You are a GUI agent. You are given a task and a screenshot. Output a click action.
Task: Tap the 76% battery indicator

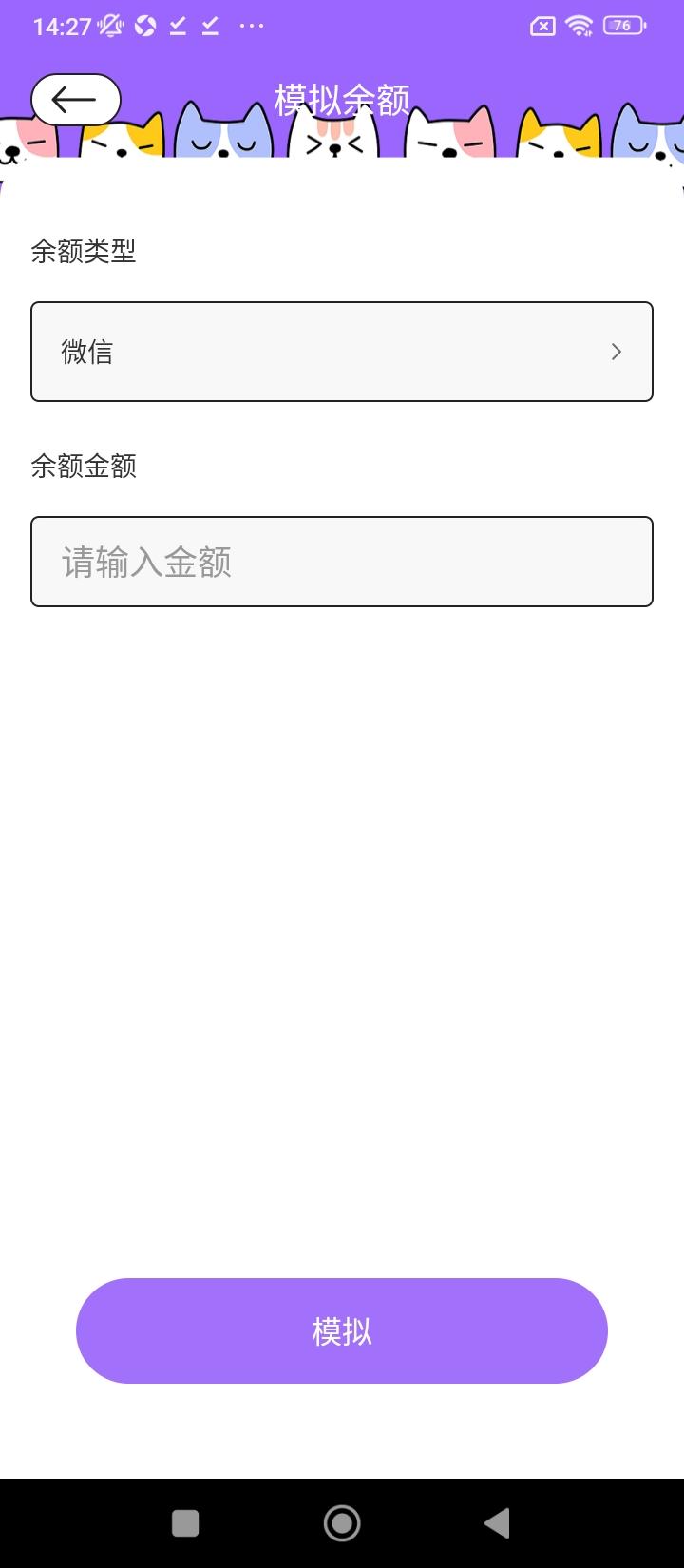623,26
